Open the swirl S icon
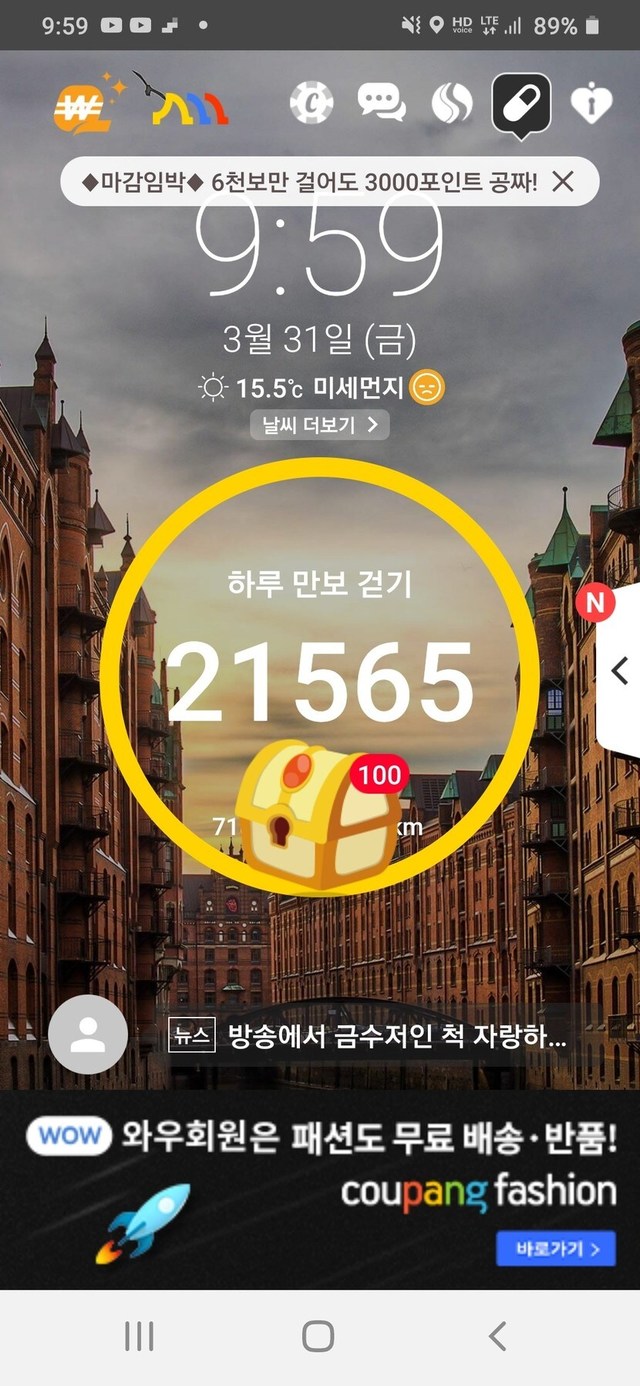Image resolution: width=640 pixels, height=1386 pixels. (x=451, y=102)
